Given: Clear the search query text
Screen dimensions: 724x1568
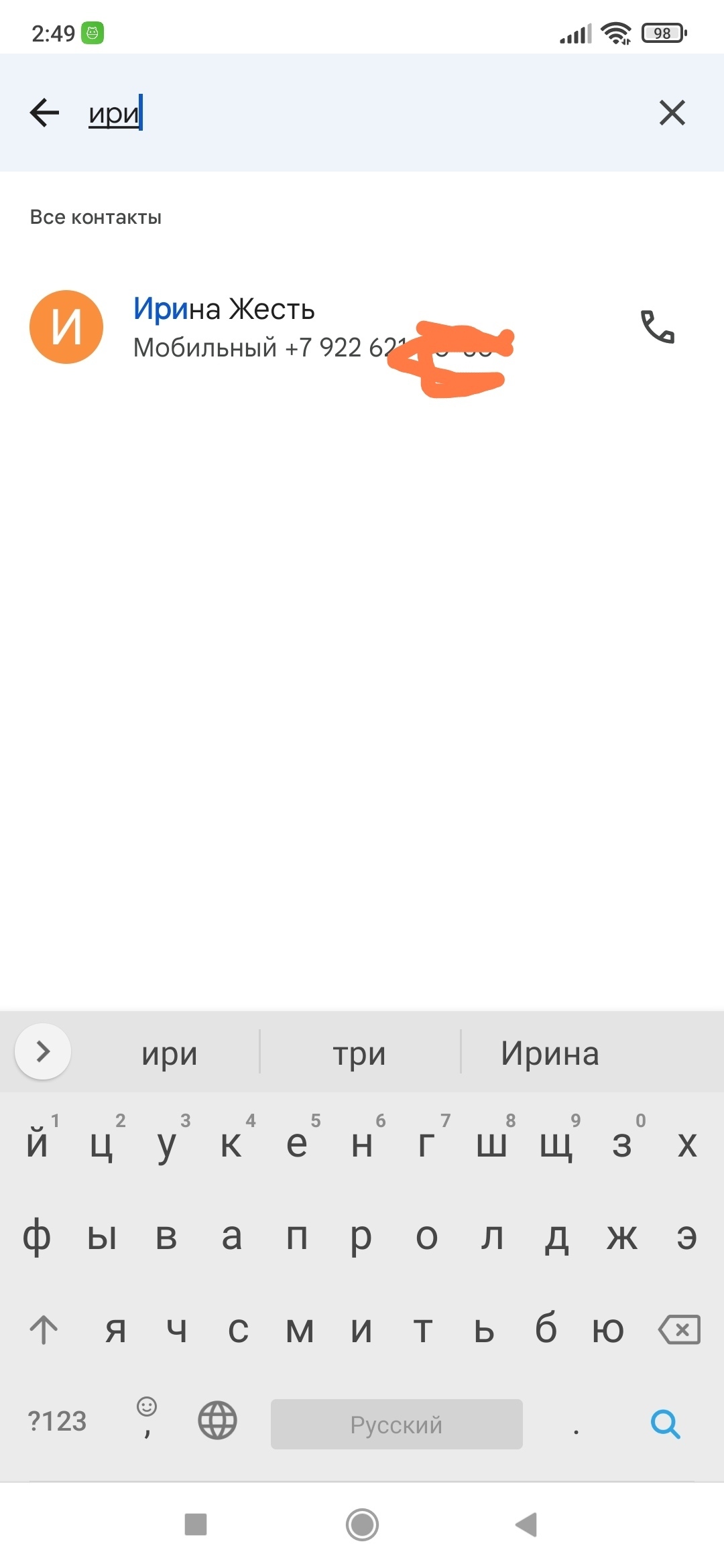Looking at the screenshot, I should click(x=672, y=113).
